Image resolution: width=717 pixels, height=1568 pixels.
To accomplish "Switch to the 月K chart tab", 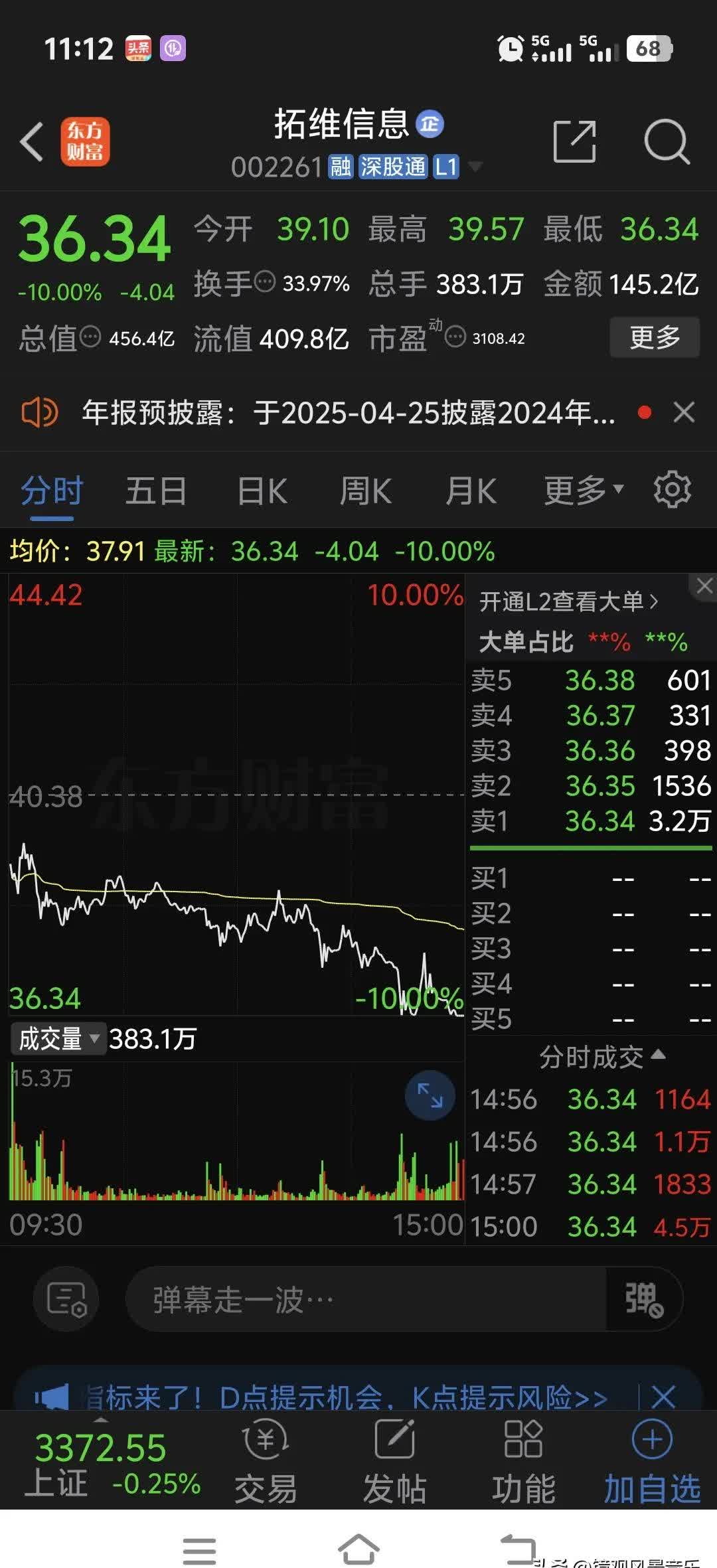I will point(471,492).
